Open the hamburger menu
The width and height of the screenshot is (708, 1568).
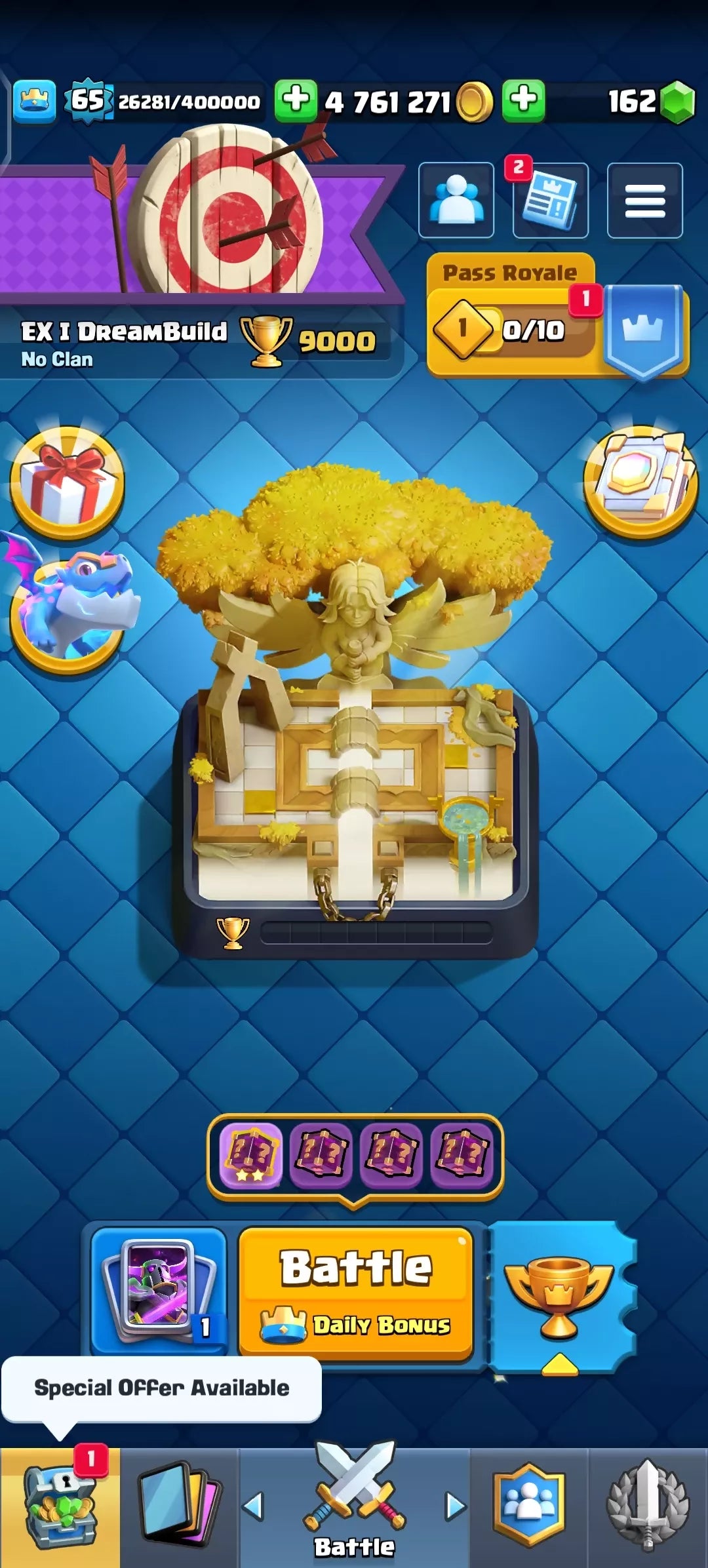[x=644, y=200]
